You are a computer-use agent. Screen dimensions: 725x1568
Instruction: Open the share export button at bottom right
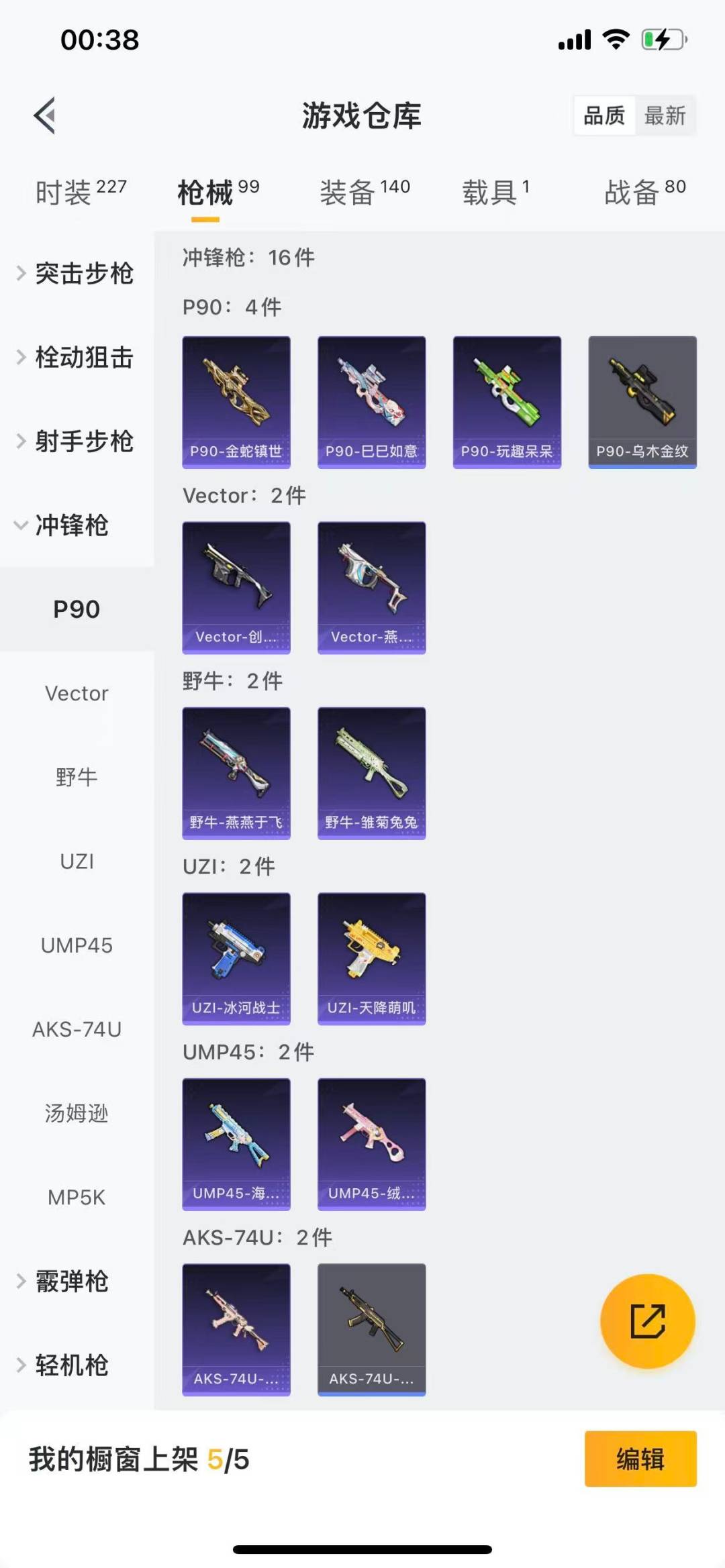(646, 1320)
